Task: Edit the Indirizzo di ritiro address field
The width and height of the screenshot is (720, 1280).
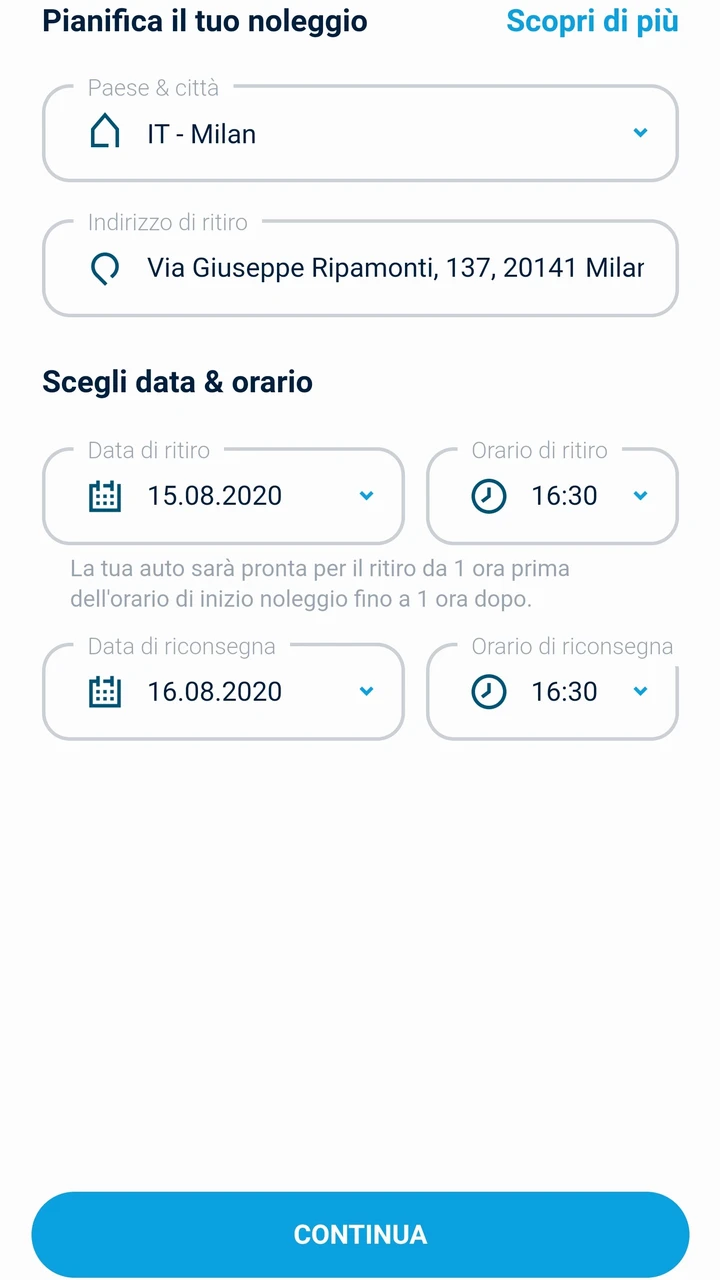Action: tap(360, 268)
